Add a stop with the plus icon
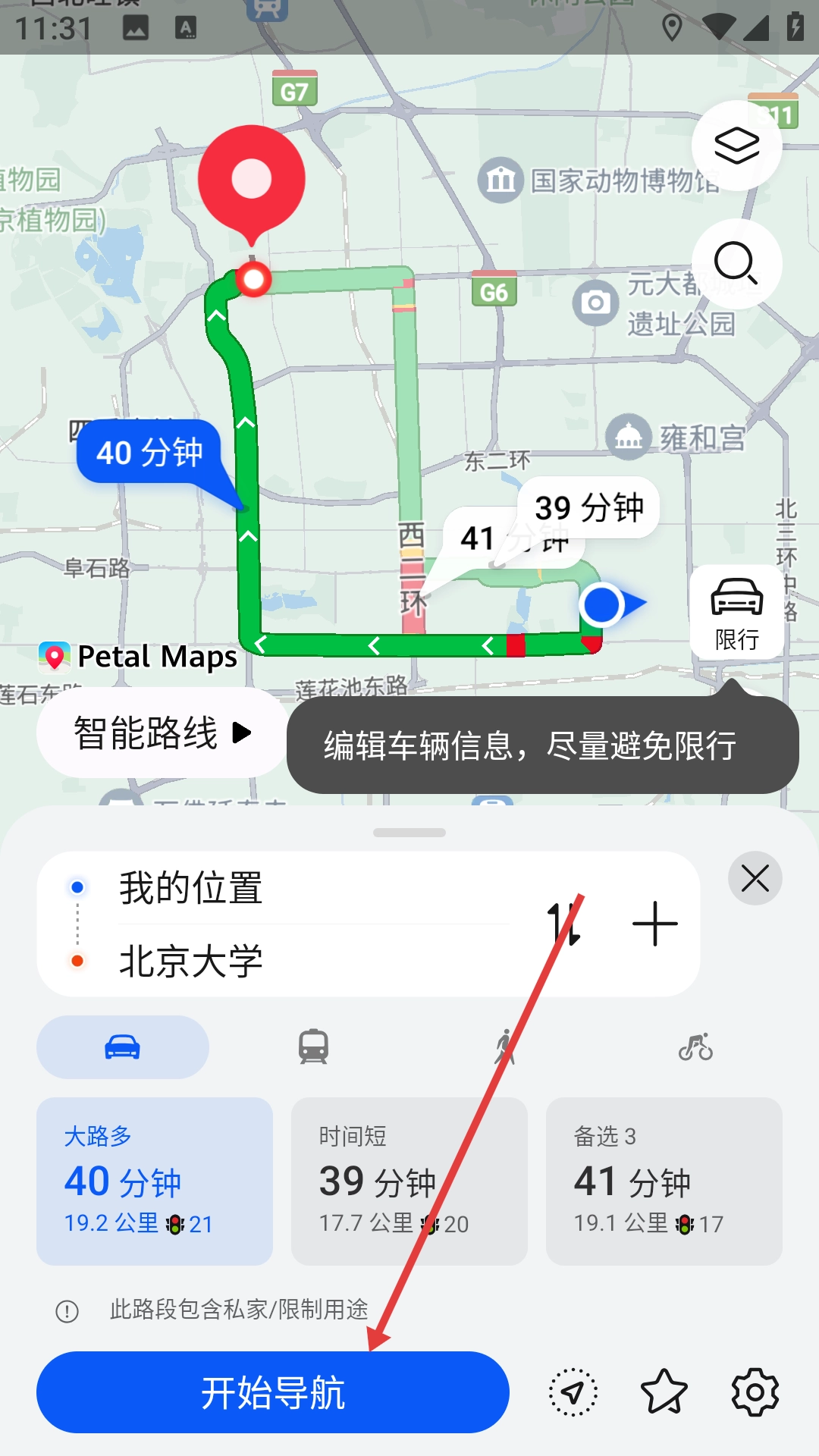 coord(654,924)
